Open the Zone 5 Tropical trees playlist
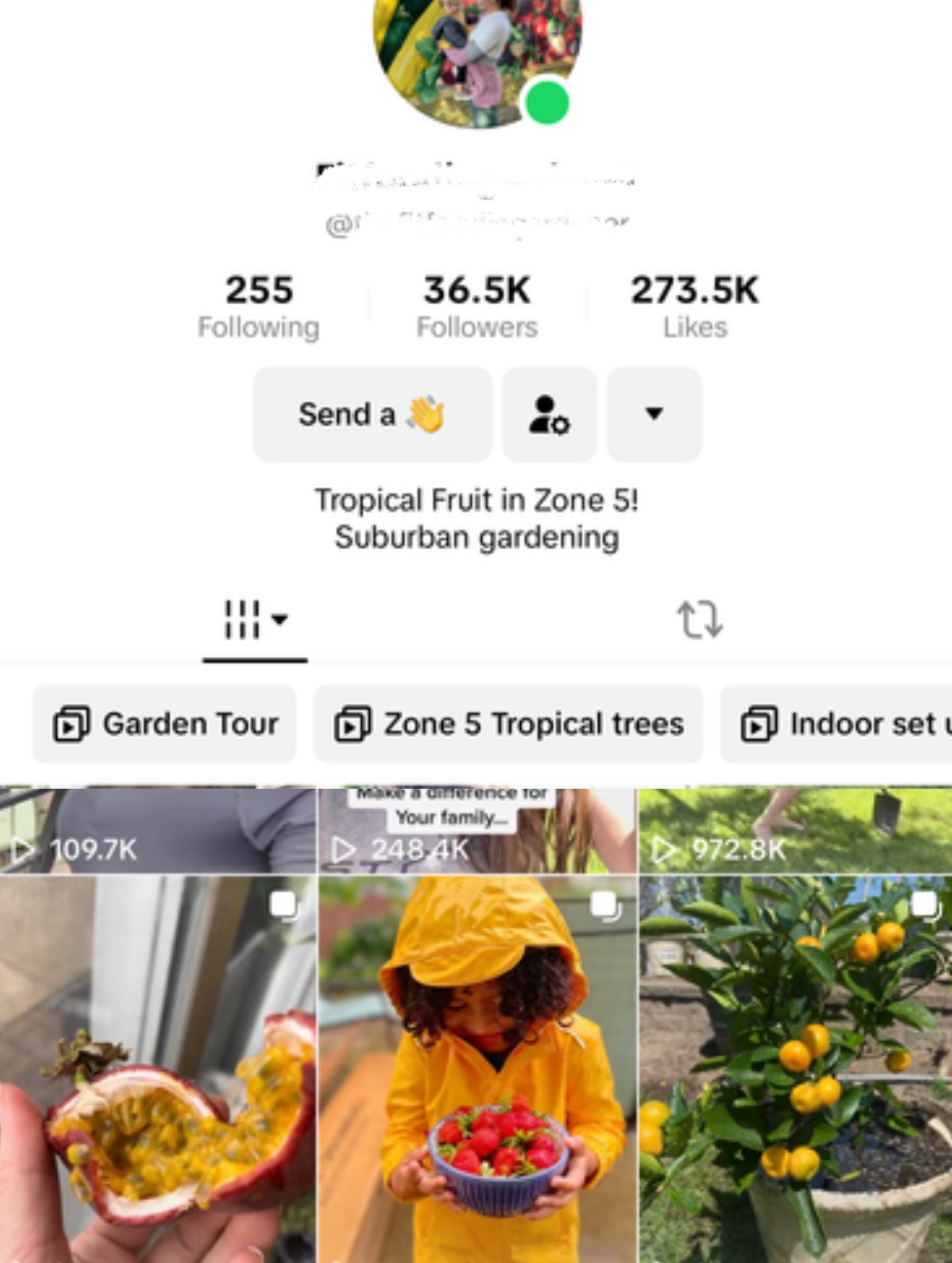Screen dimensions: 952x1263 [508, 724]
